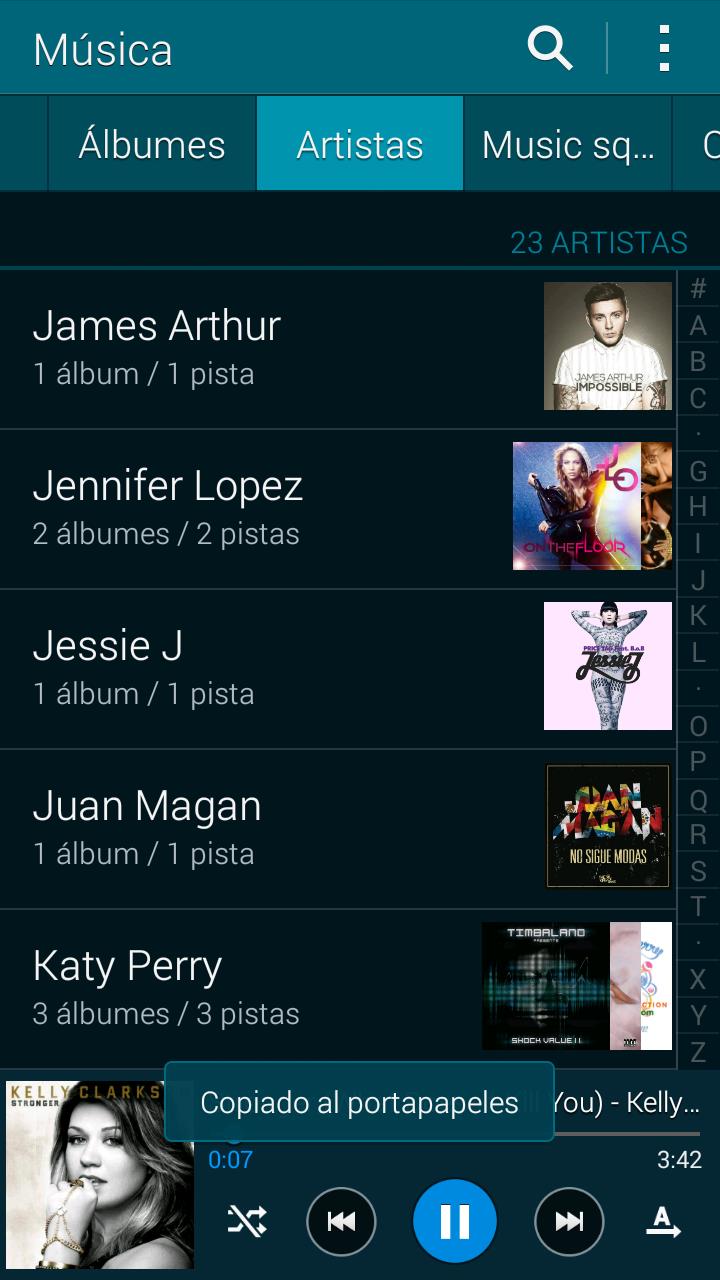The image size is (720, 1280).
Task: Switch to the Music square tab
Action: [x=567, y=145]
